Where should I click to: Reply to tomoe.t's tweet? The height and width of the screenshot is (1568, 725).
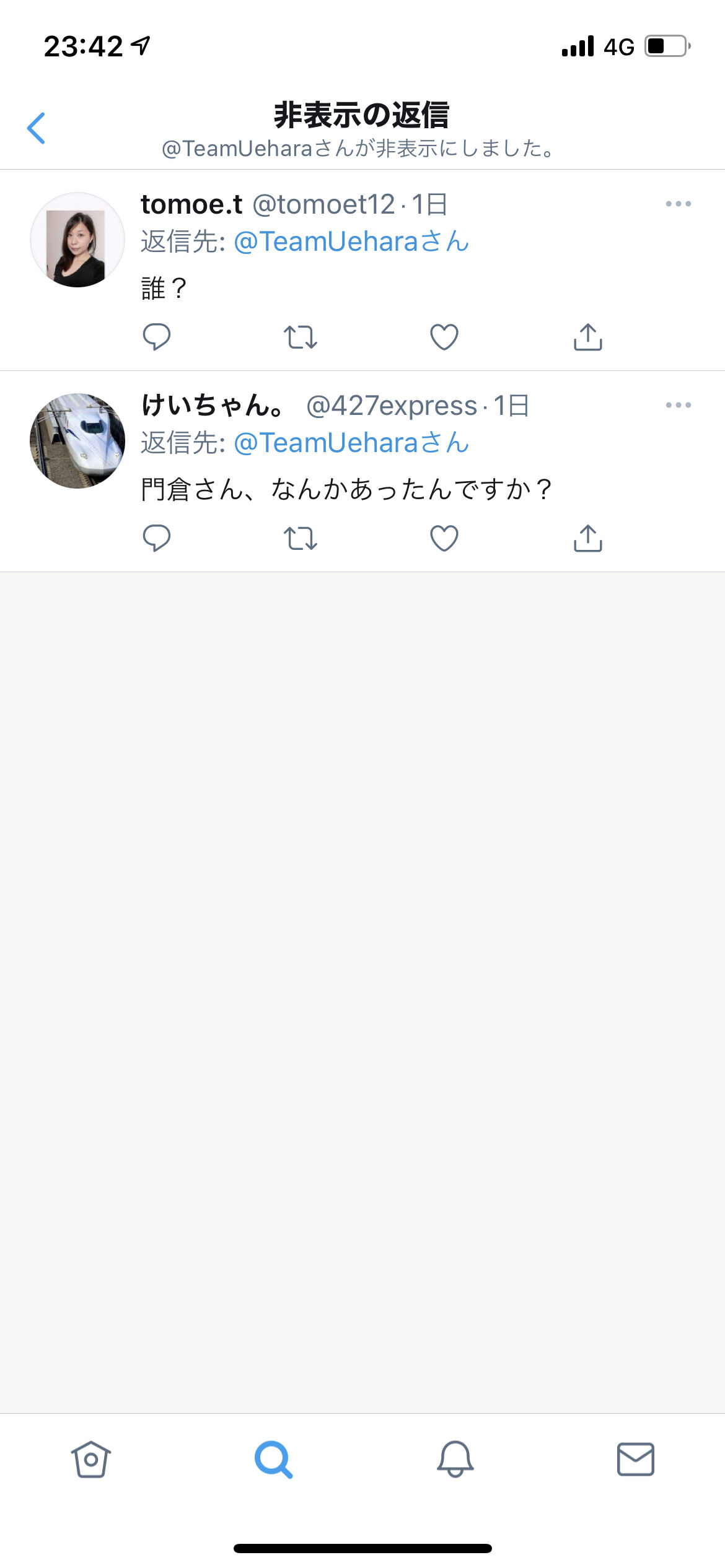pyautogui.click(x=156, y=337)
